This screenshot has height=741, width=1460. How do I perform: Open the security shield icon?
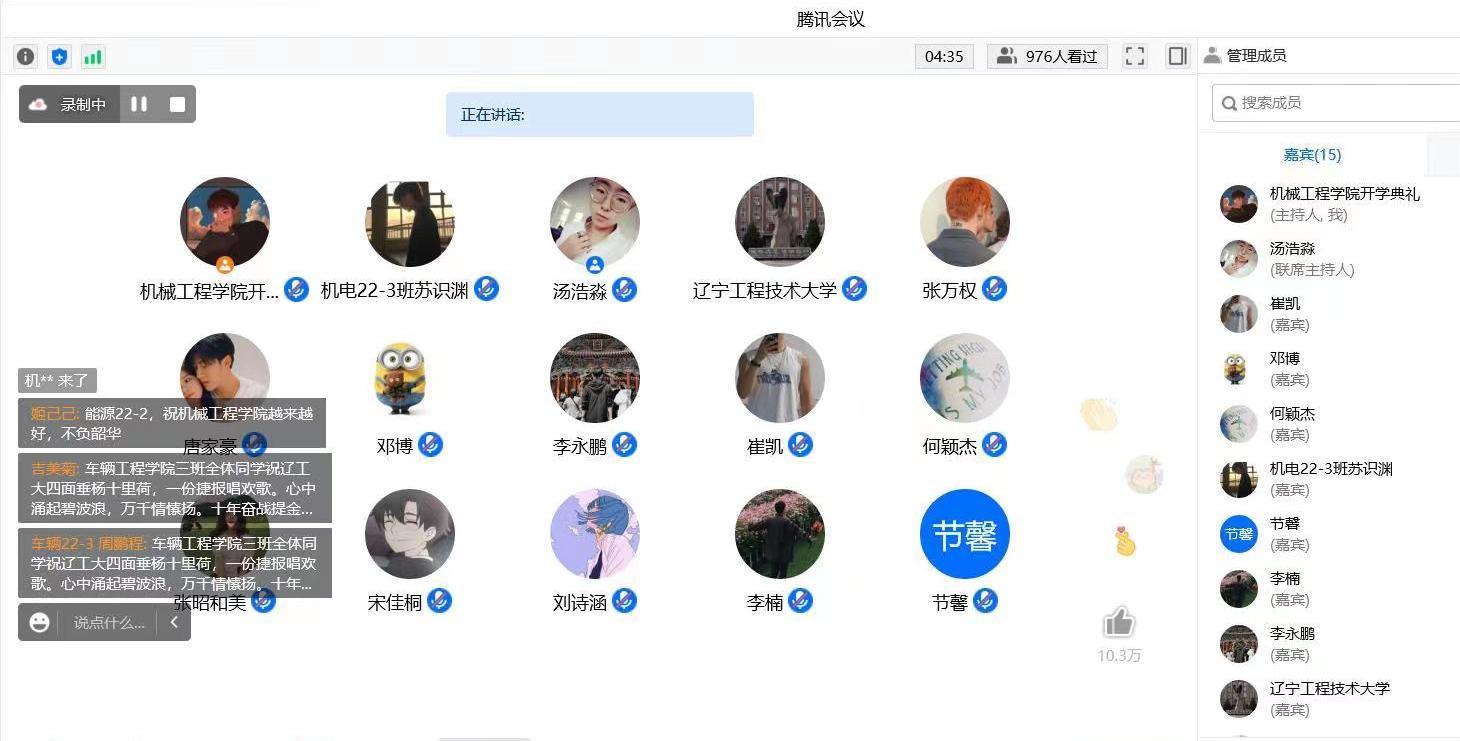(x=59, y=57)
